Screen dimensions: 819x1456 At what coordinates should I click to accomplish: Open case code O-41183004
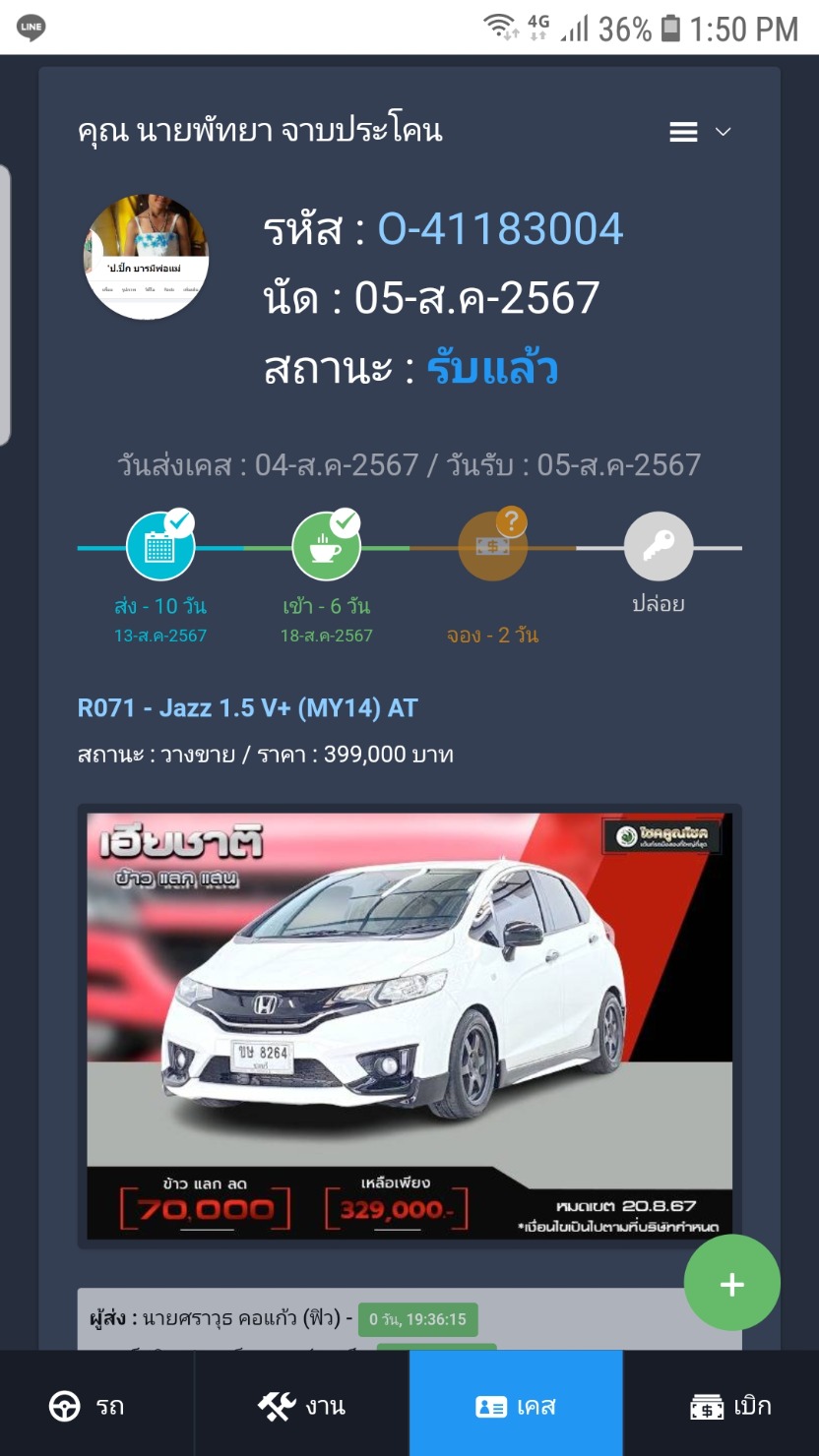[500, 229]
